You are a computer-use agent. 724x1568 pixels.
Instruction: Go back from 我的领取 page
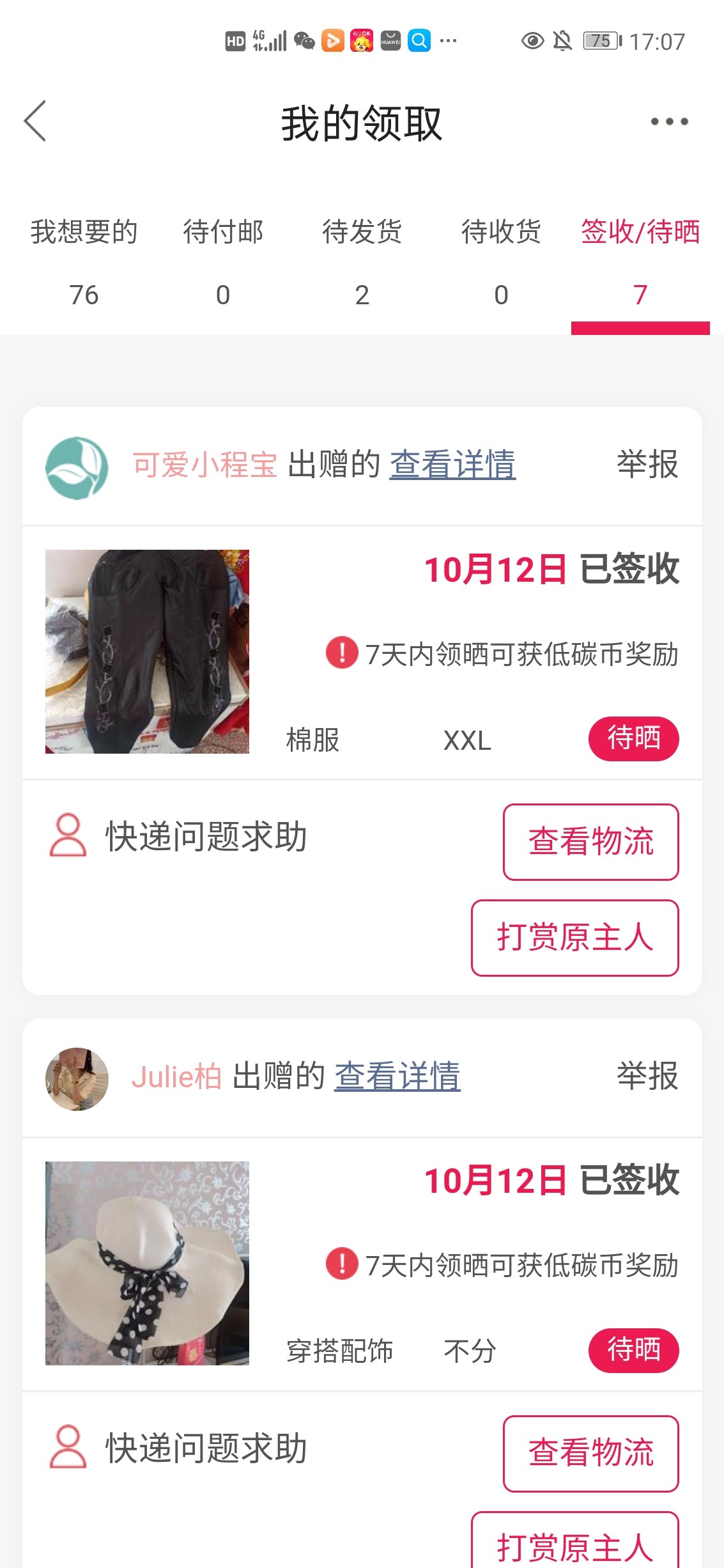35,121
